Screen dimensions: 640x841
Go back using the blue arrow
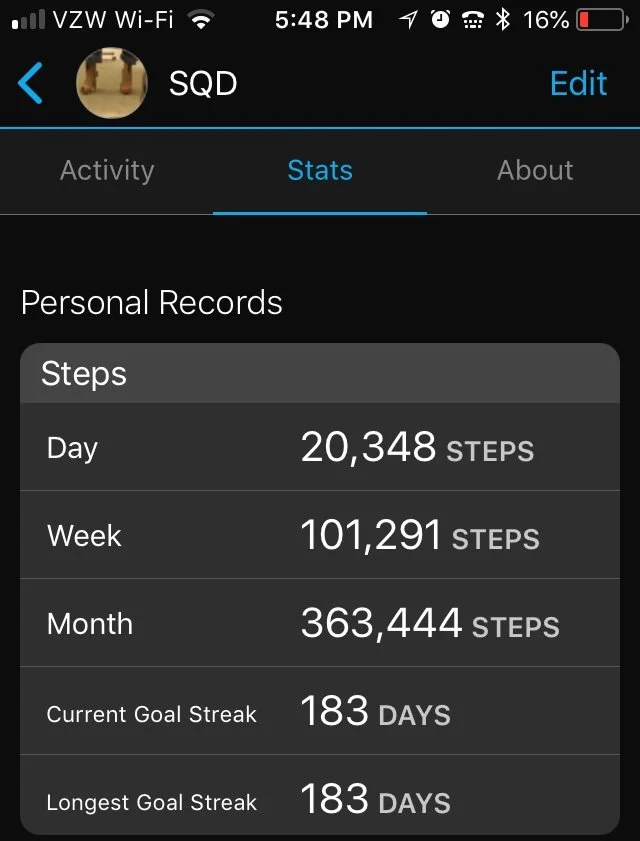coord(30,83)
